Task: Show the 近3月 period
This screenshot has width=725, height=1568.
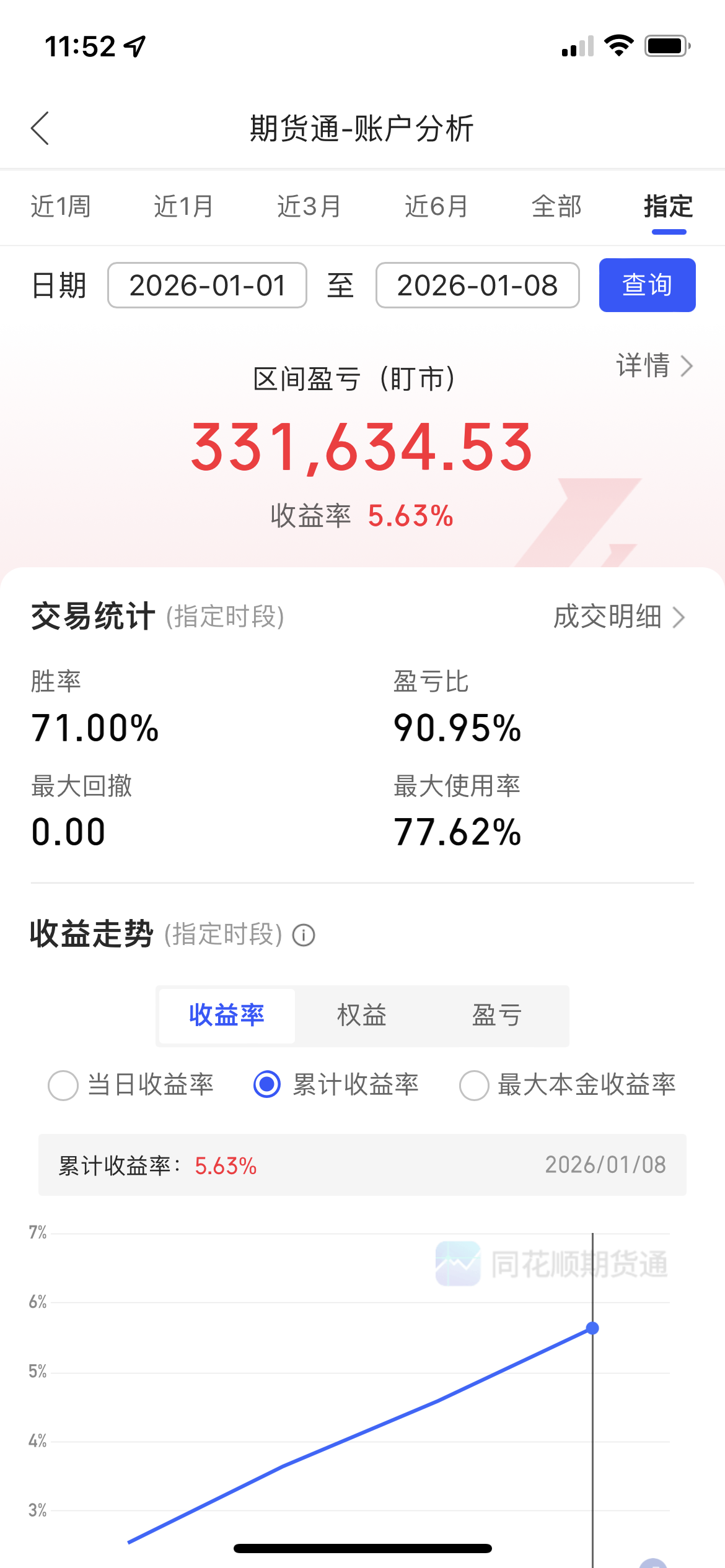Action: point(309,207)
